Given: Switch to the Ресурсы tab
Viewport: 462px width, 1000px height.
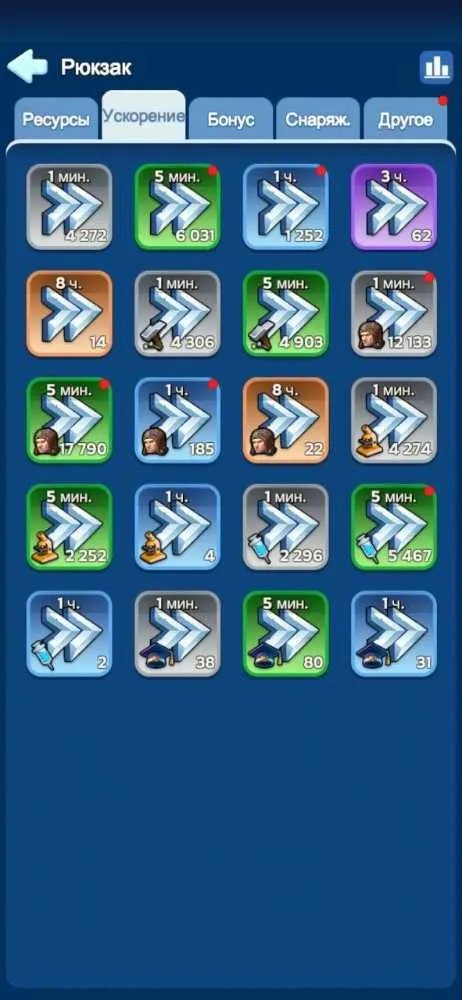Looking at the screenshot, I should (56, 119).
